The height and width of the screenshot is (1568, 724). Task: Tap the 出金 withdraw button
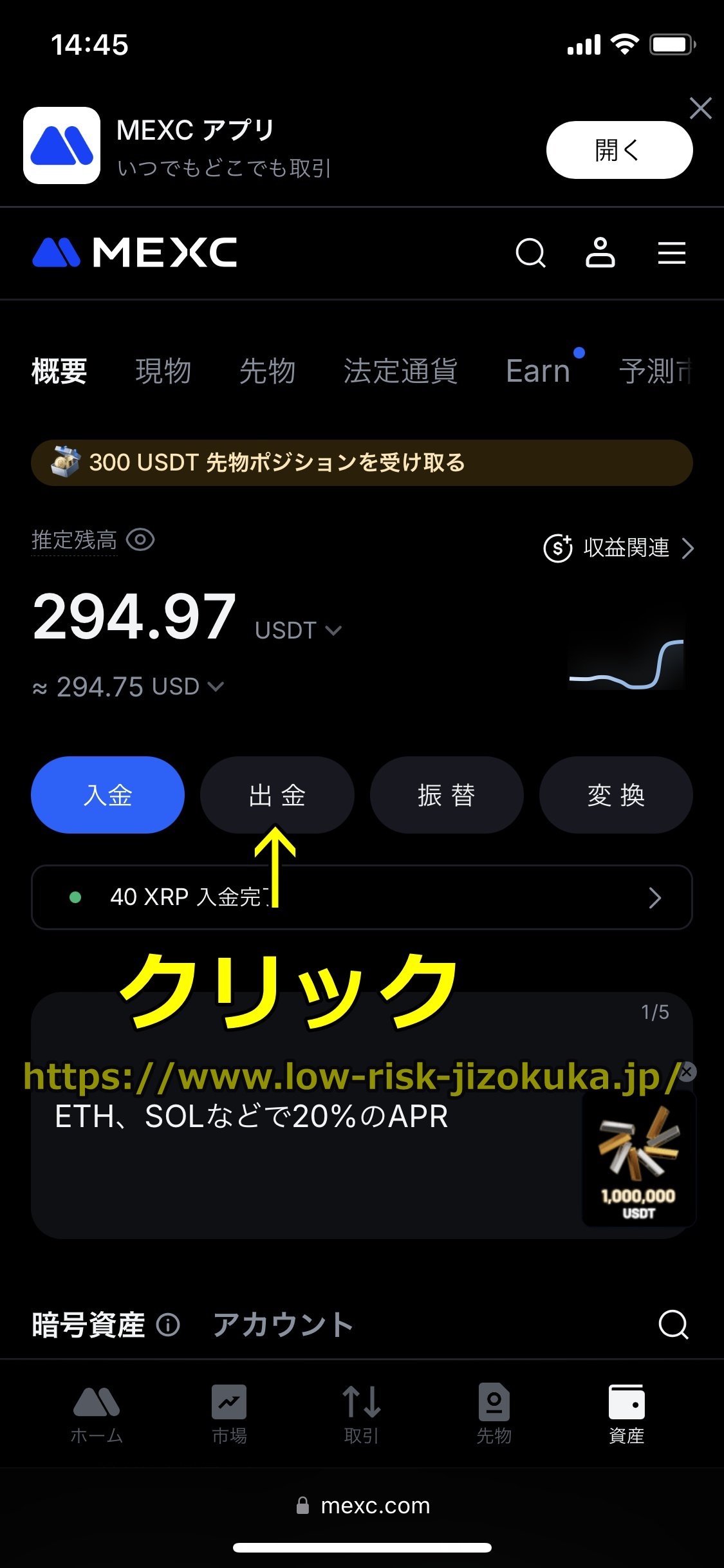click(x=277, y=795)
